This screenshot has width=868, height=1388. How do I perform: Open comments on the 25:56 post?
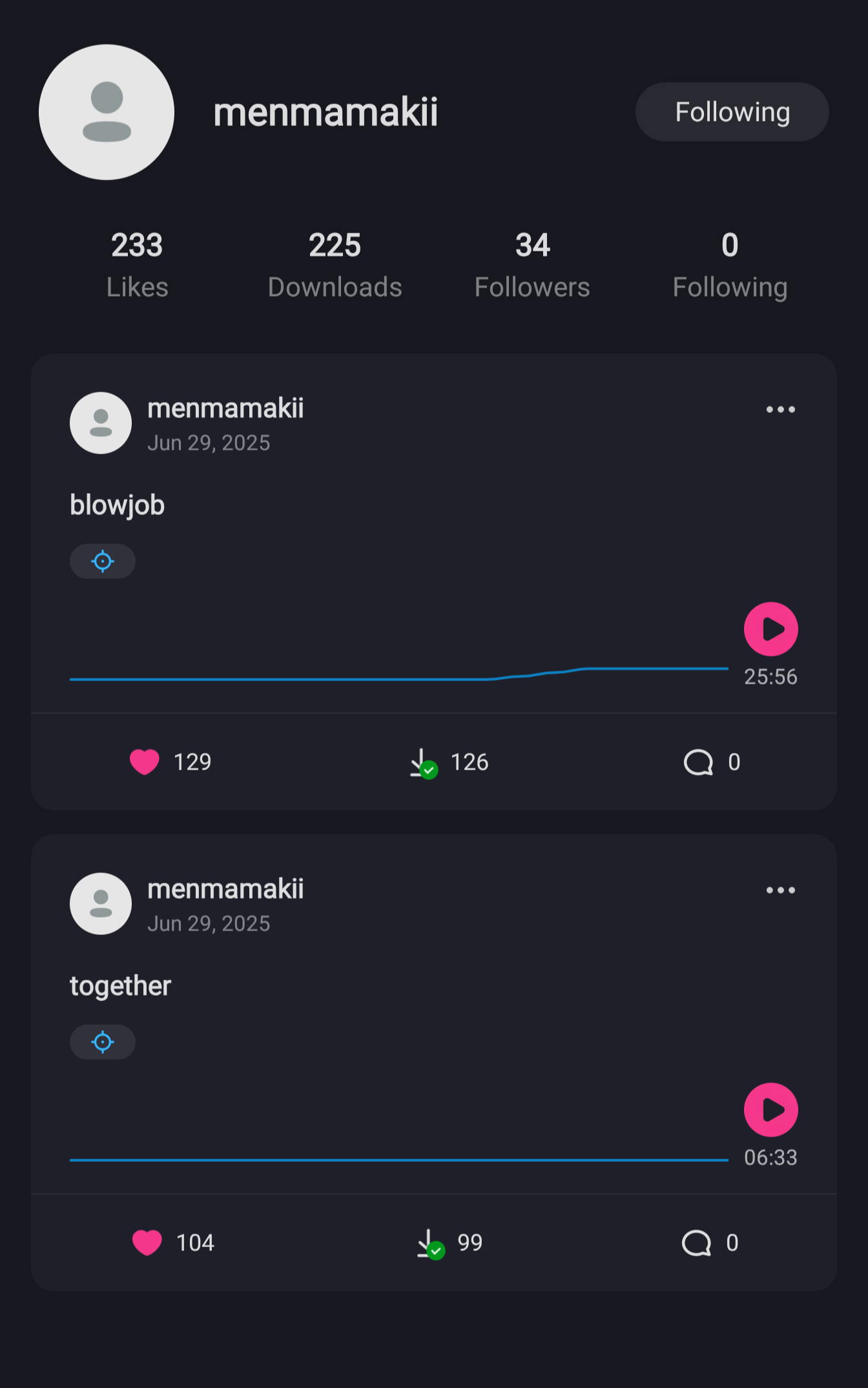coord(698,762)
